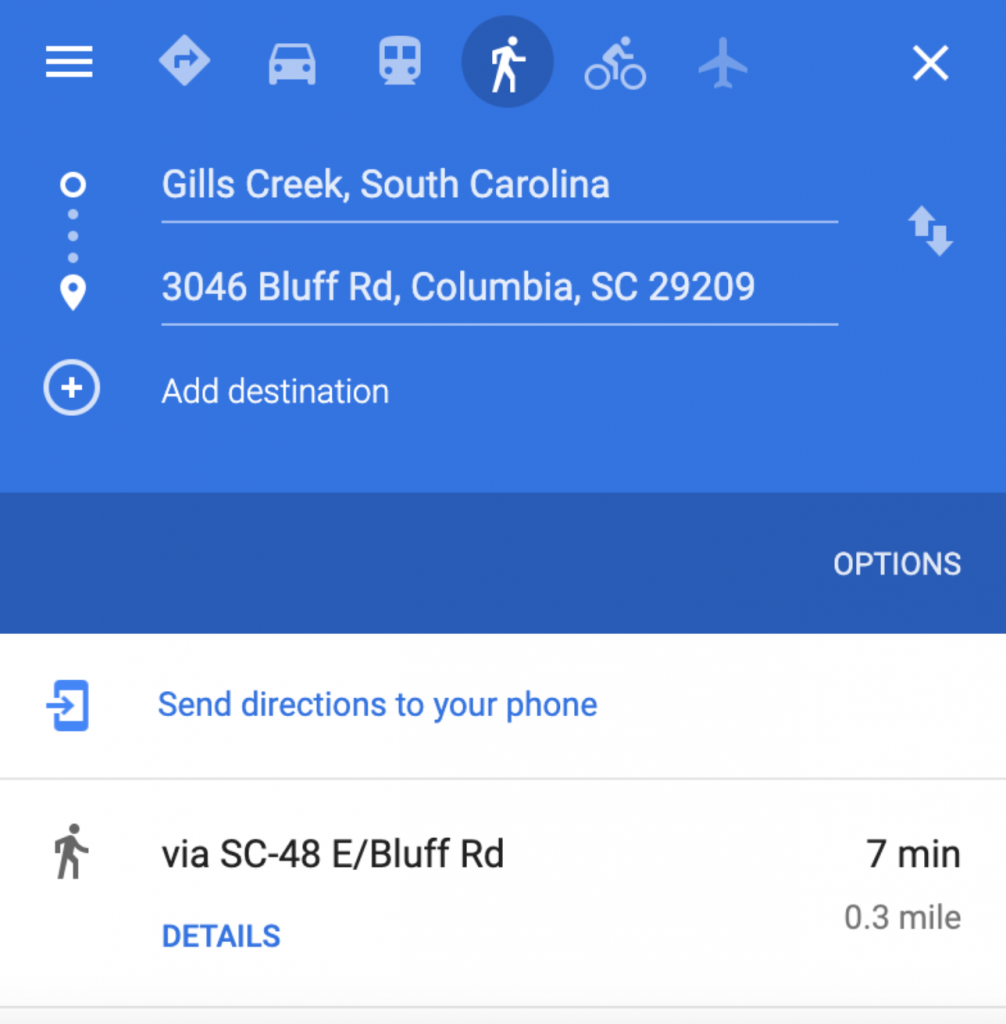Screen dimensions: 1006x1024
Task: Edit destination 3046 Bluff Rd field
Action: pos(498,288)
